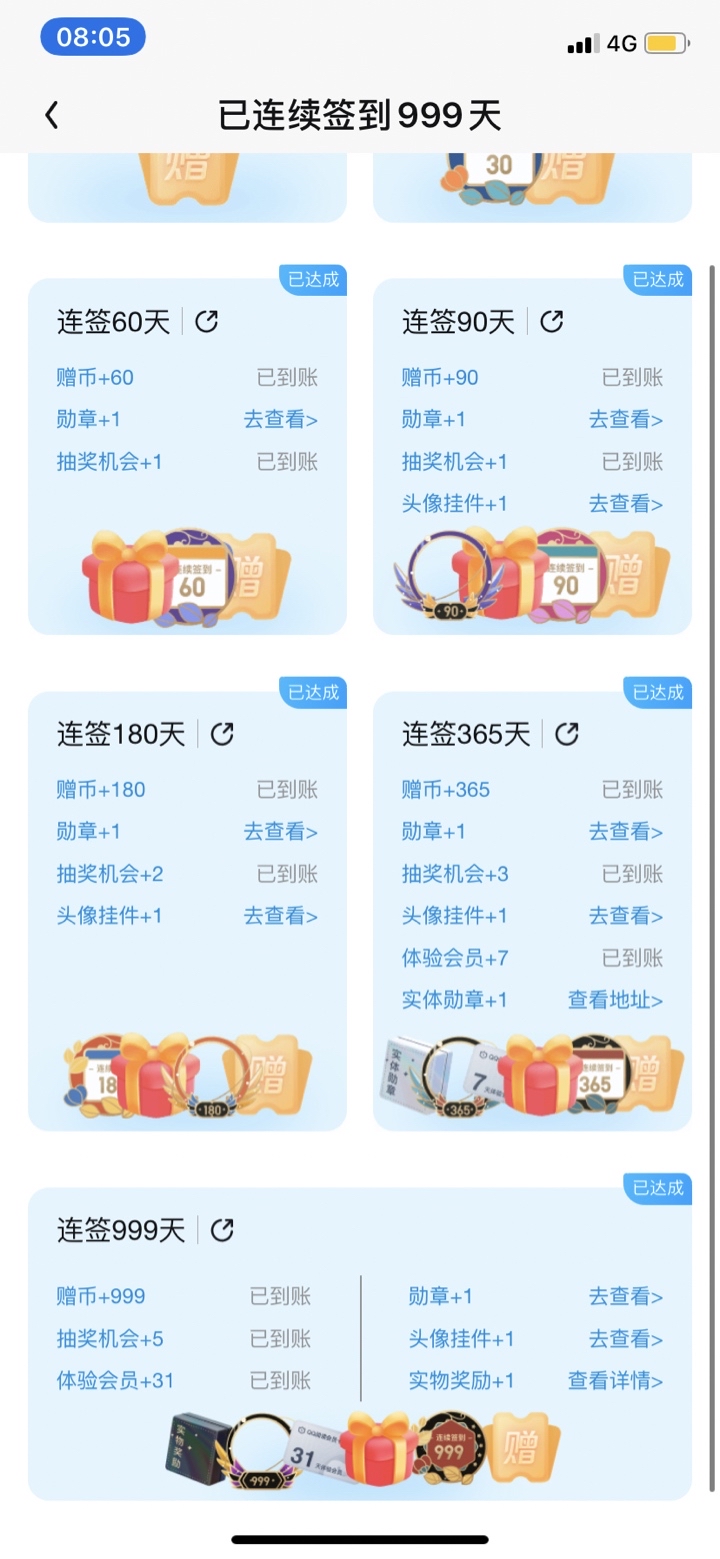View the 勋章 reward in 连签60天

click(x=280, y=420)
